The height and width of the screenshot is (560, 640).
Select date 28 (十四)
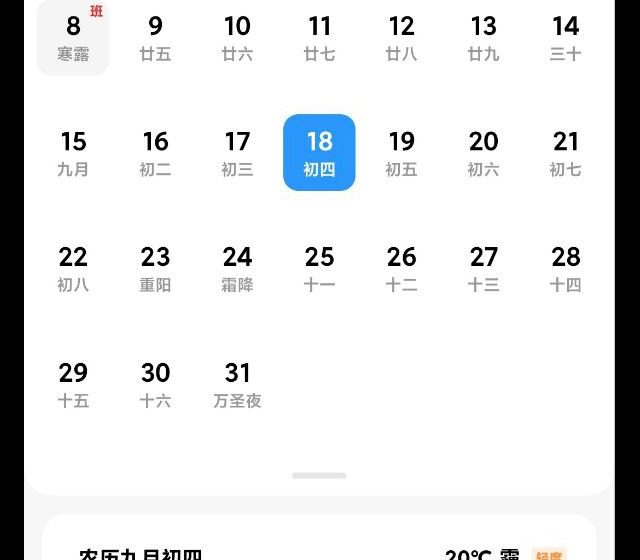(x=565, y=269)
